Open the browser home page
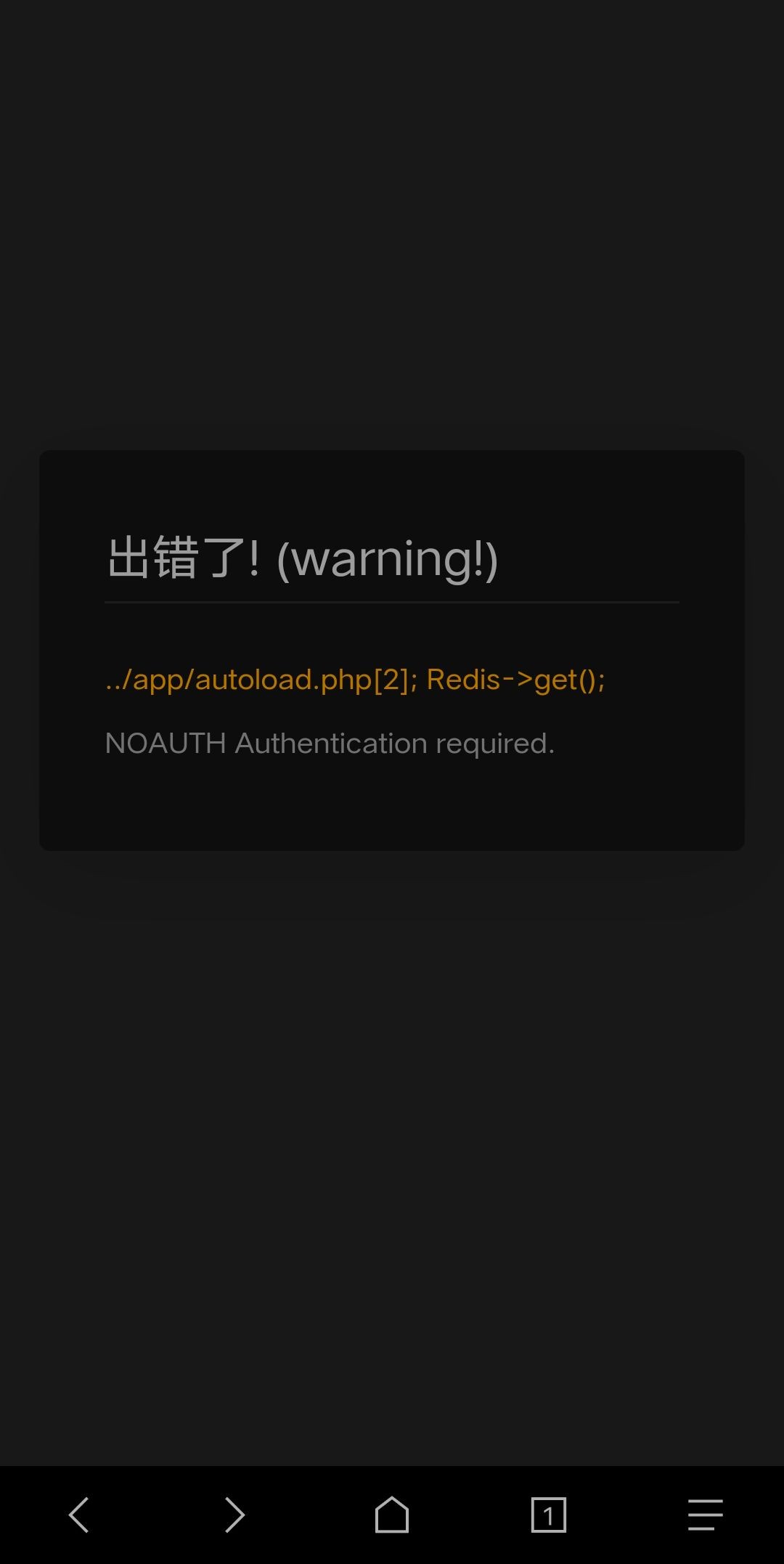This screenshot has height=1564, width=784. (392, 1515)
